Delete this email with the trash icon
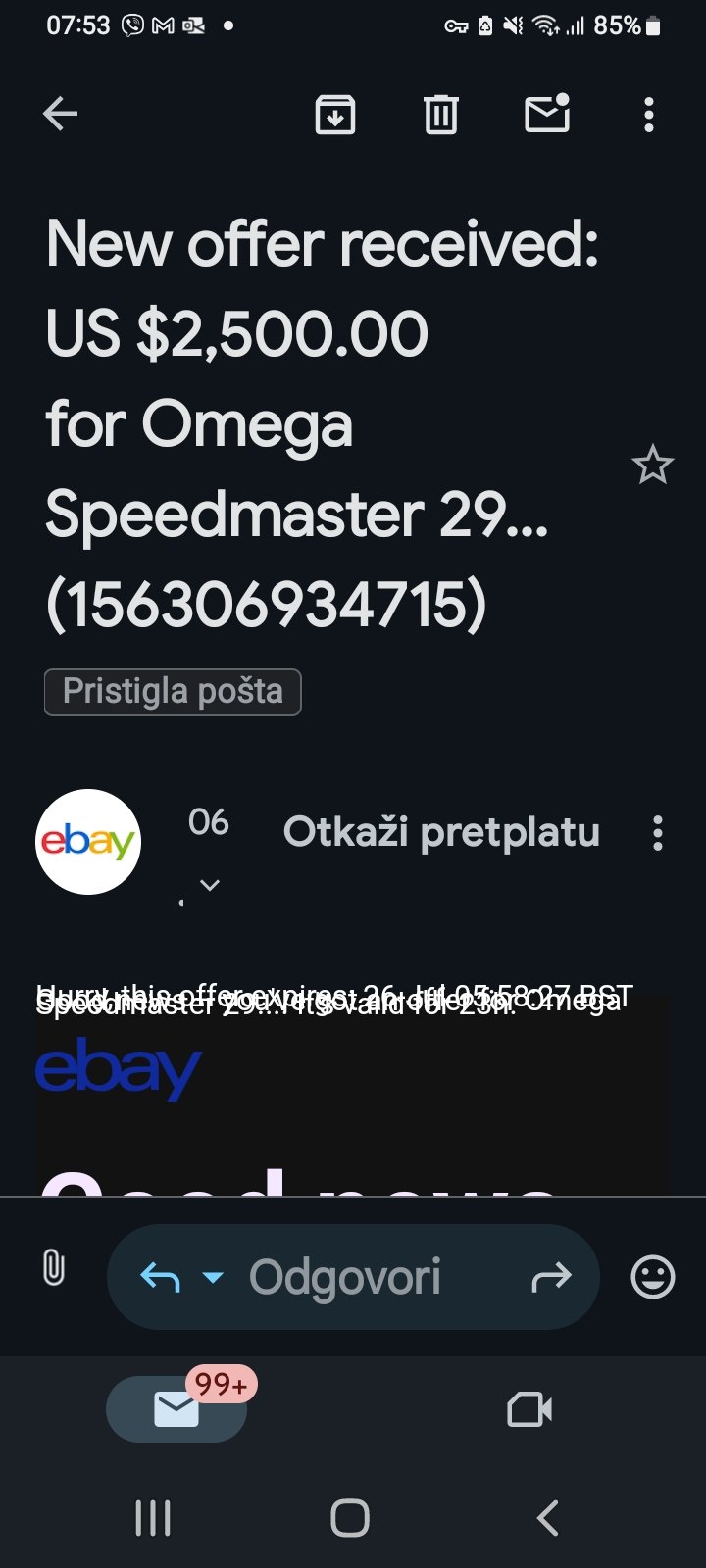Viewport: 706px width, 1568px height. coord(440,115)
